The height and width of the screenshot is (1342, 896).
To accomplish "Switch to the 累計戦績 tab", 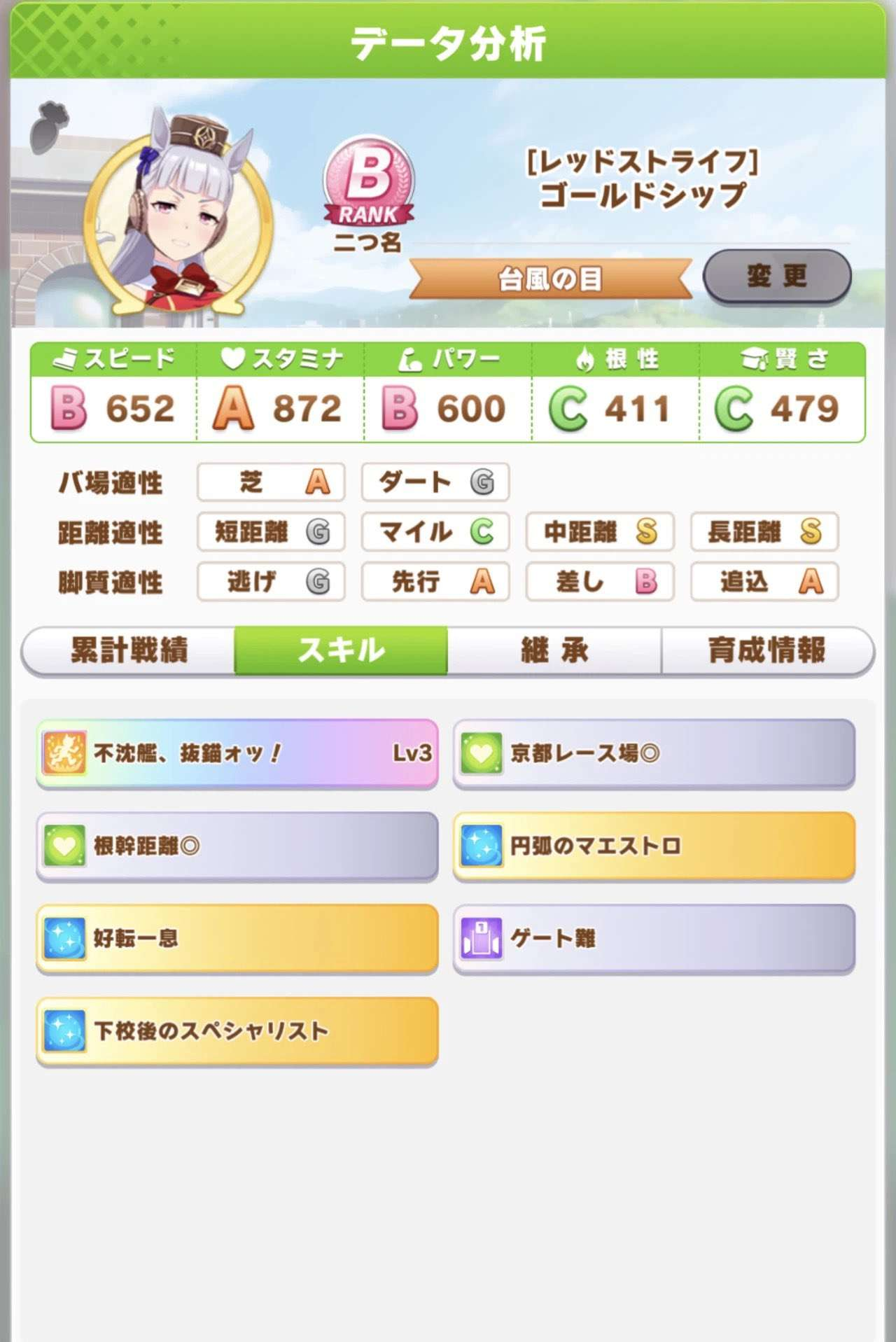I will (x=129, y=650).
